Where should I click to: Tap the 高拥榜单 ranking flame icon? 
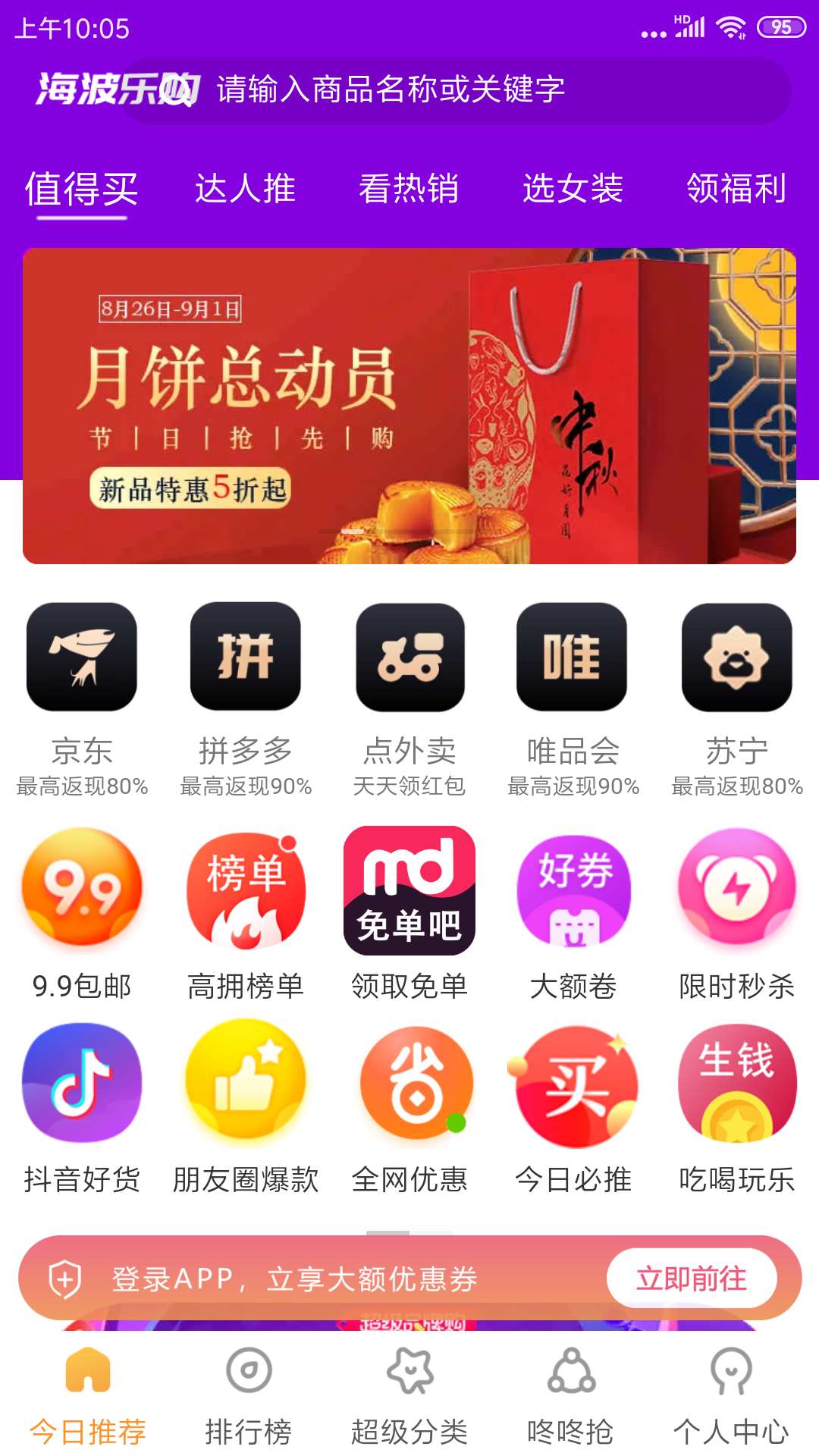pos(245,893)
